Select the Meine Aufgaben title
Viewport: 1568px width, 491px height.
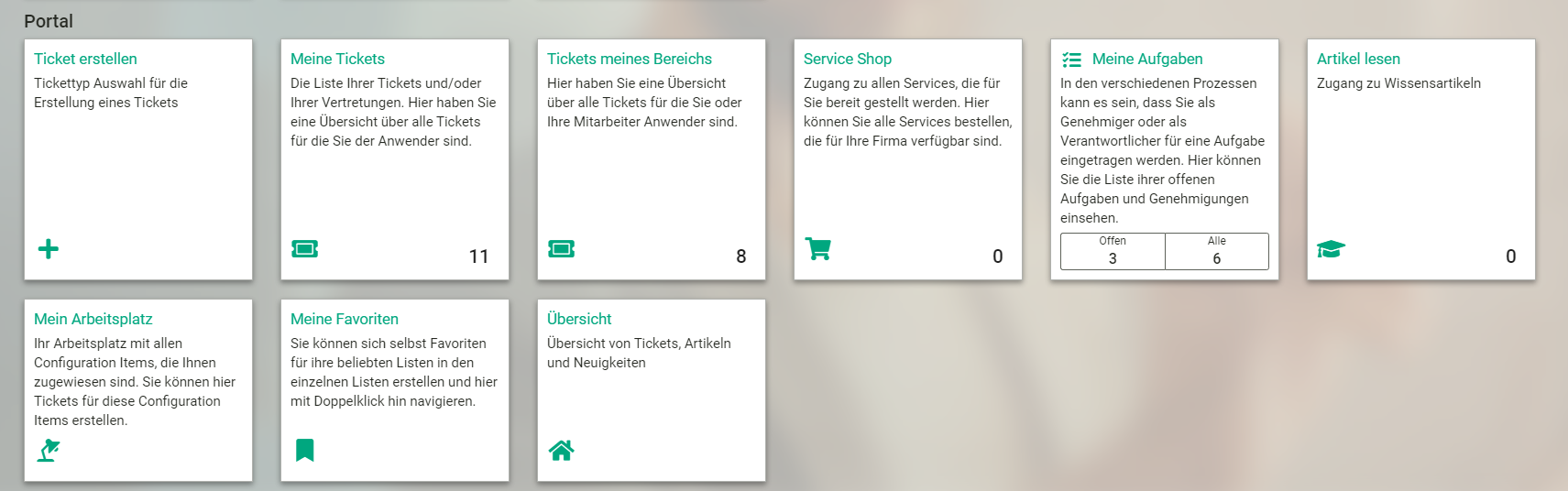coord(1146,59)
